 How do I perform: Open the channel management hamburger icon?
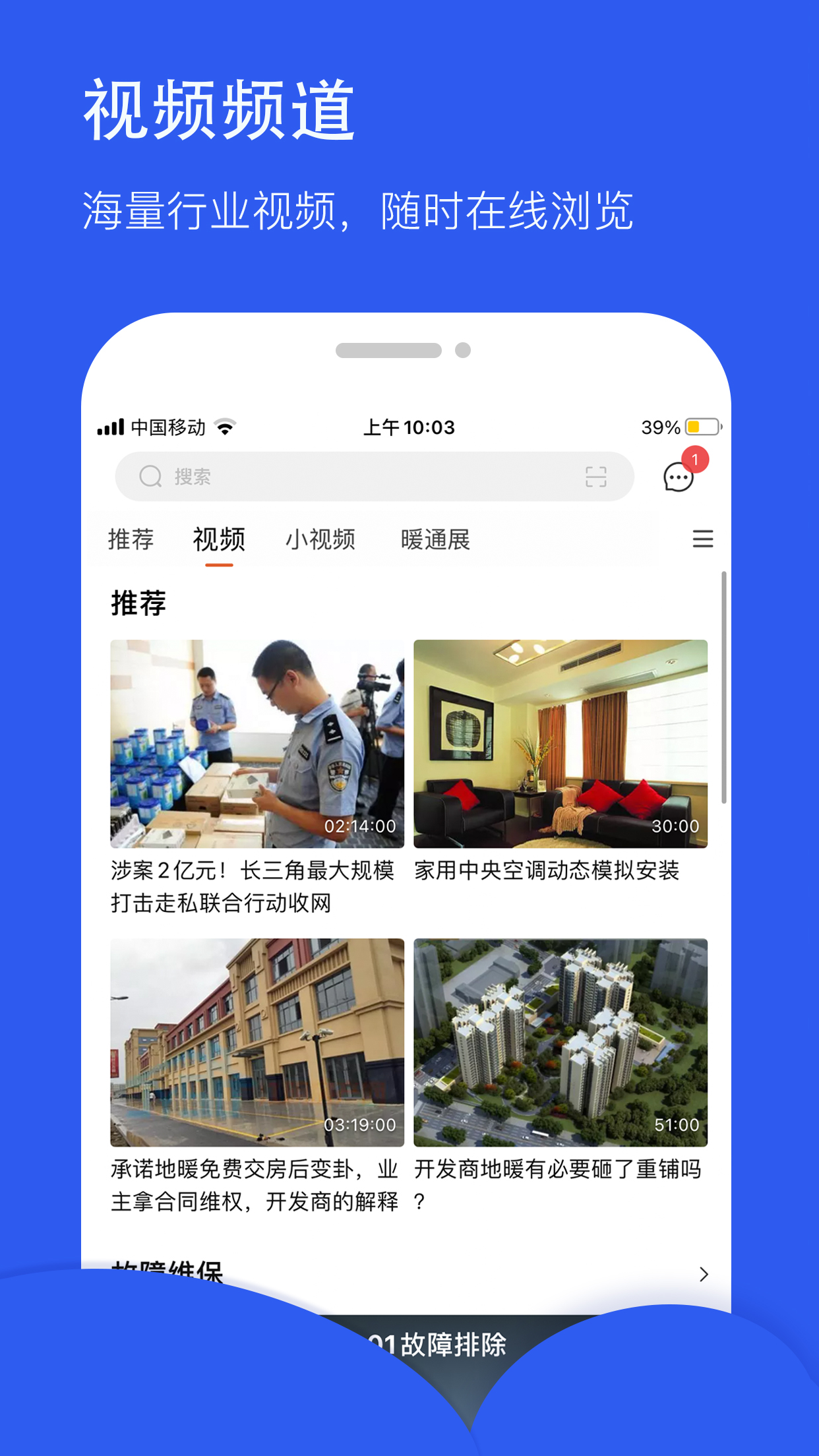coord(703,539)
